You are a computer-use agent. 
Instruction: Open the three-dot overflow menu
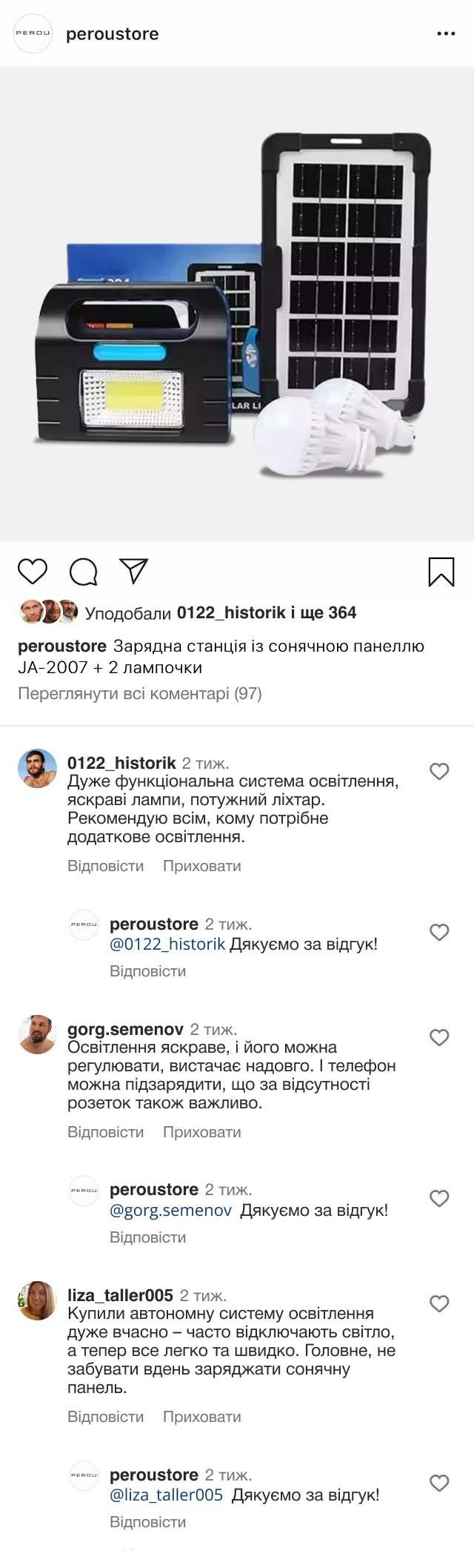tap(446, 34)
